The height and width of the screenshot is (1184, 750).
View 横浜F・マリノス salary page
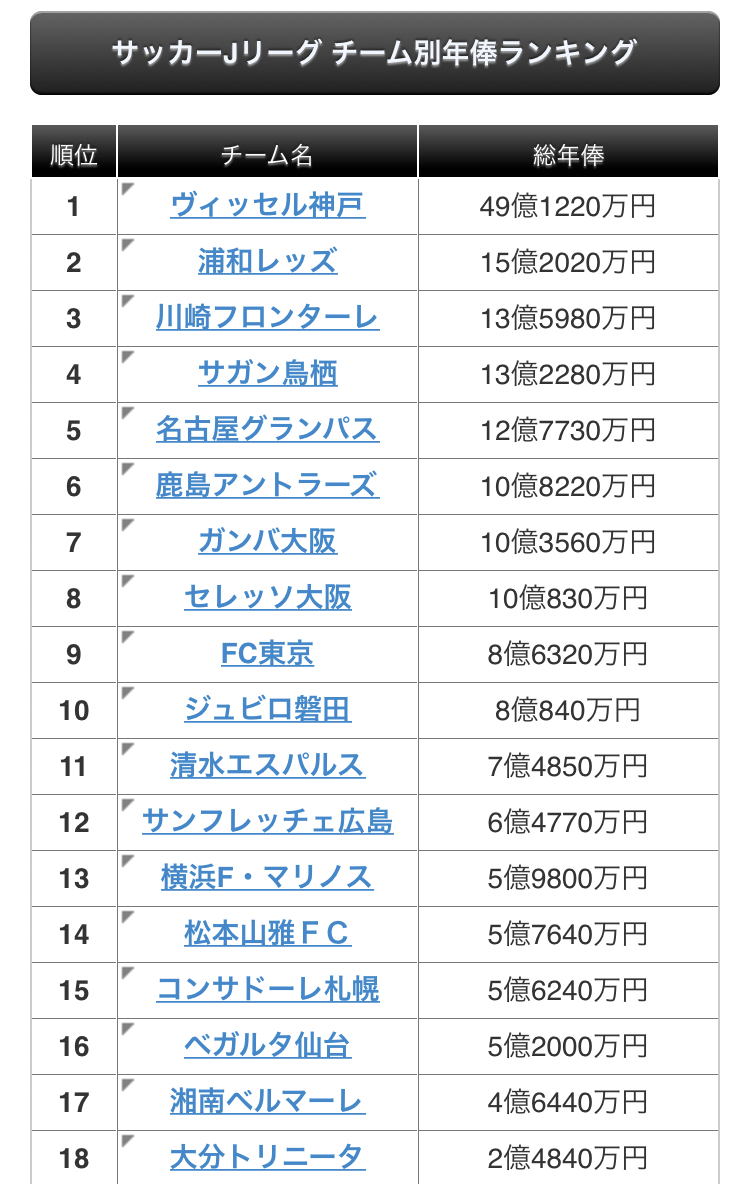click(x=267, y=877)
